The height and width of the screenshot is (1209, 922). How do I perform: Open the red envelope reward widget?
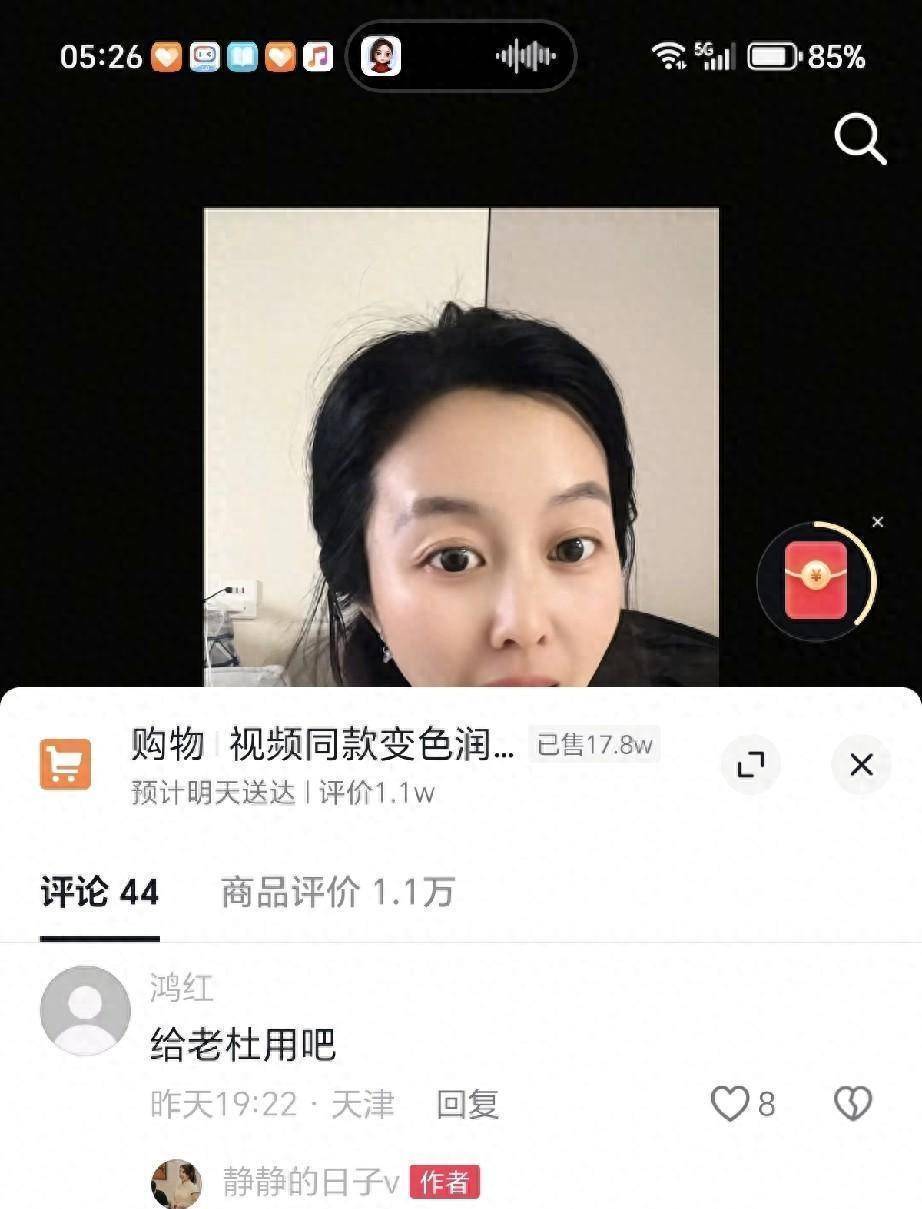point(816,580)
